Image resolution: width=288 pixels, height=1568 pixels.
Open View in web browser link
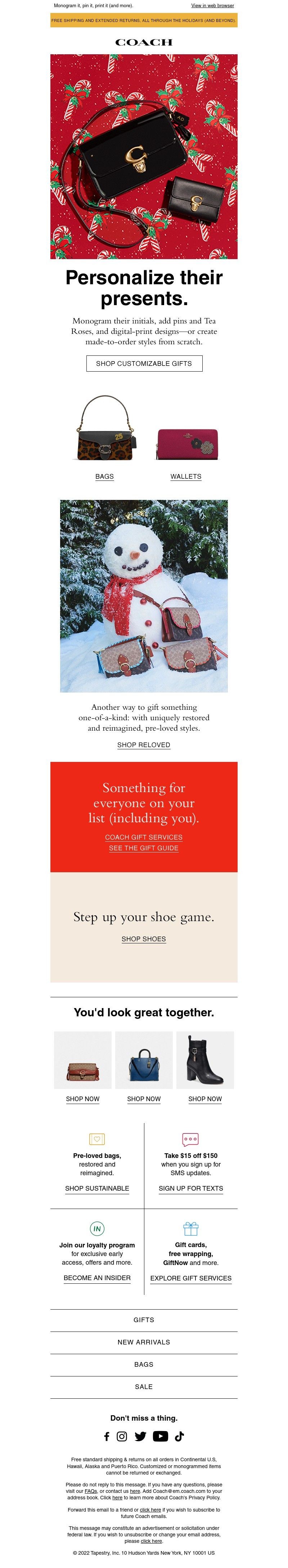click(x=212, y=5)
